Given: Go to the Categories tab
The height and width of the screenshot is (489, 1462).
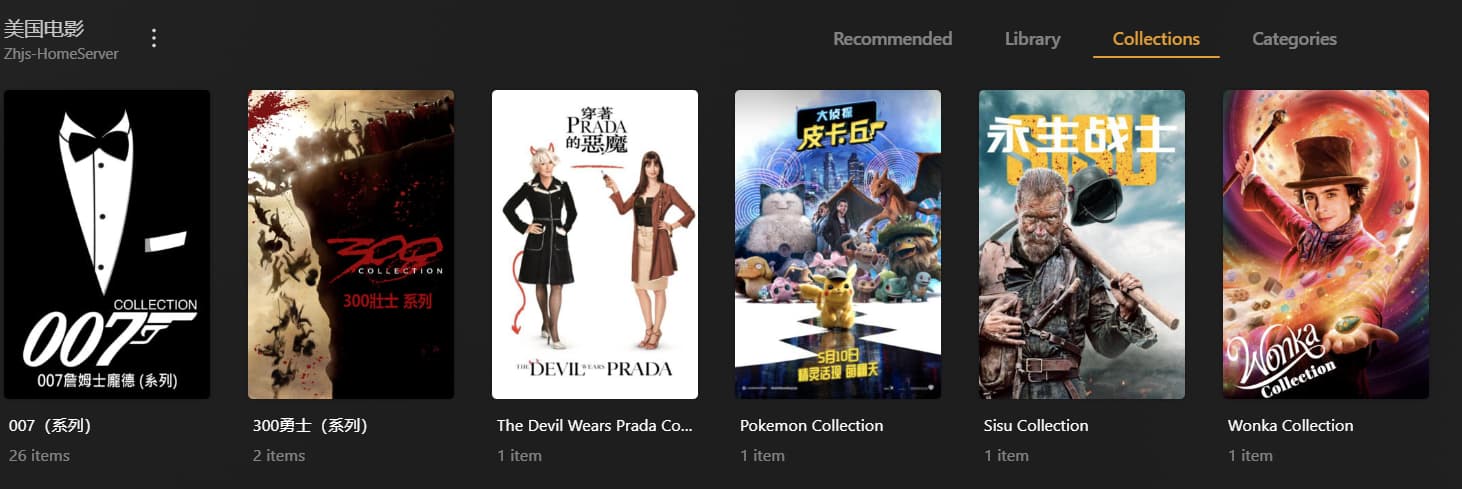Looking at the screenshot, I should click(1294, 39).
